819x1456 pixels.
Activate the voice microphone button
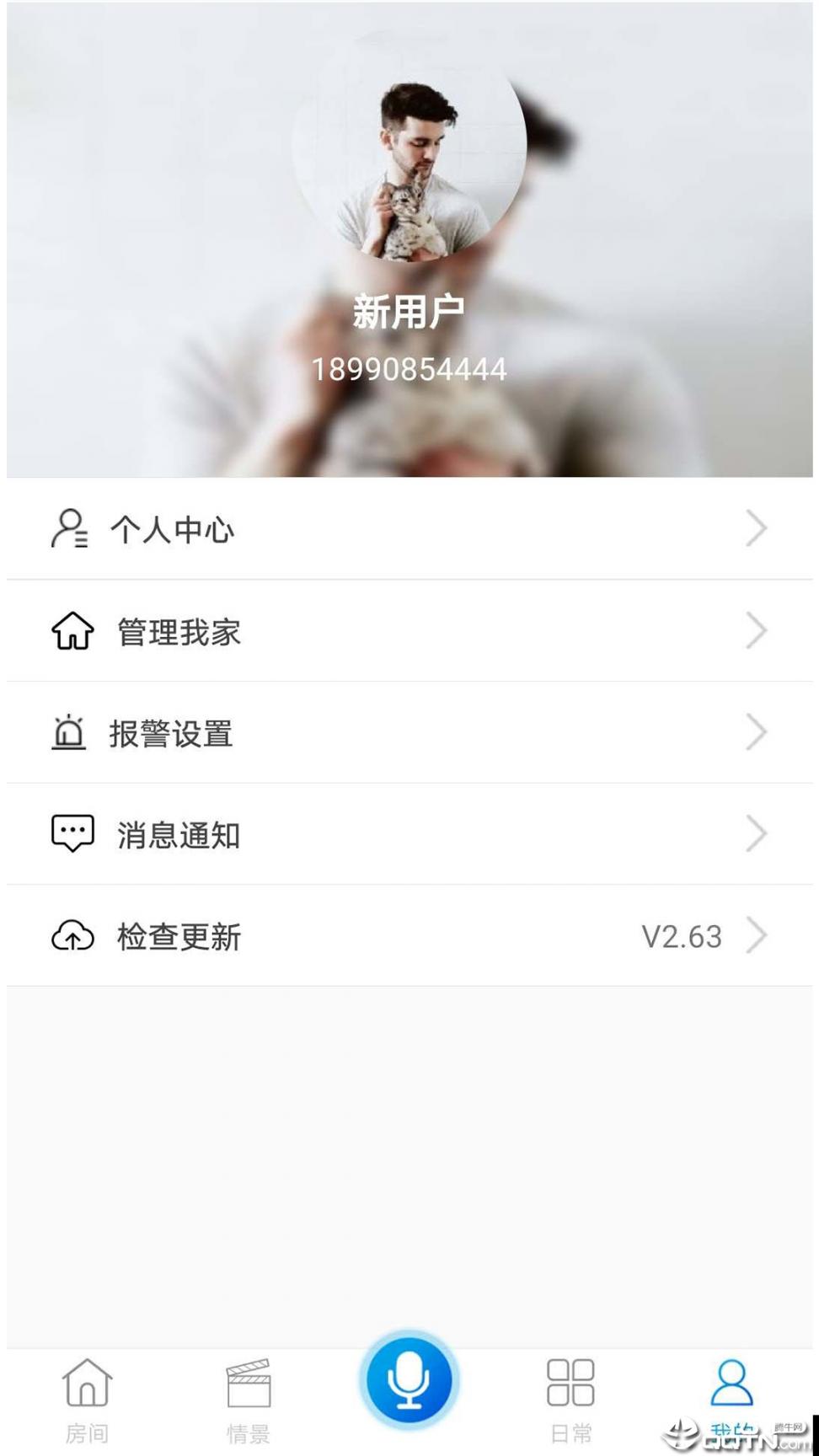click(409, 1380)
